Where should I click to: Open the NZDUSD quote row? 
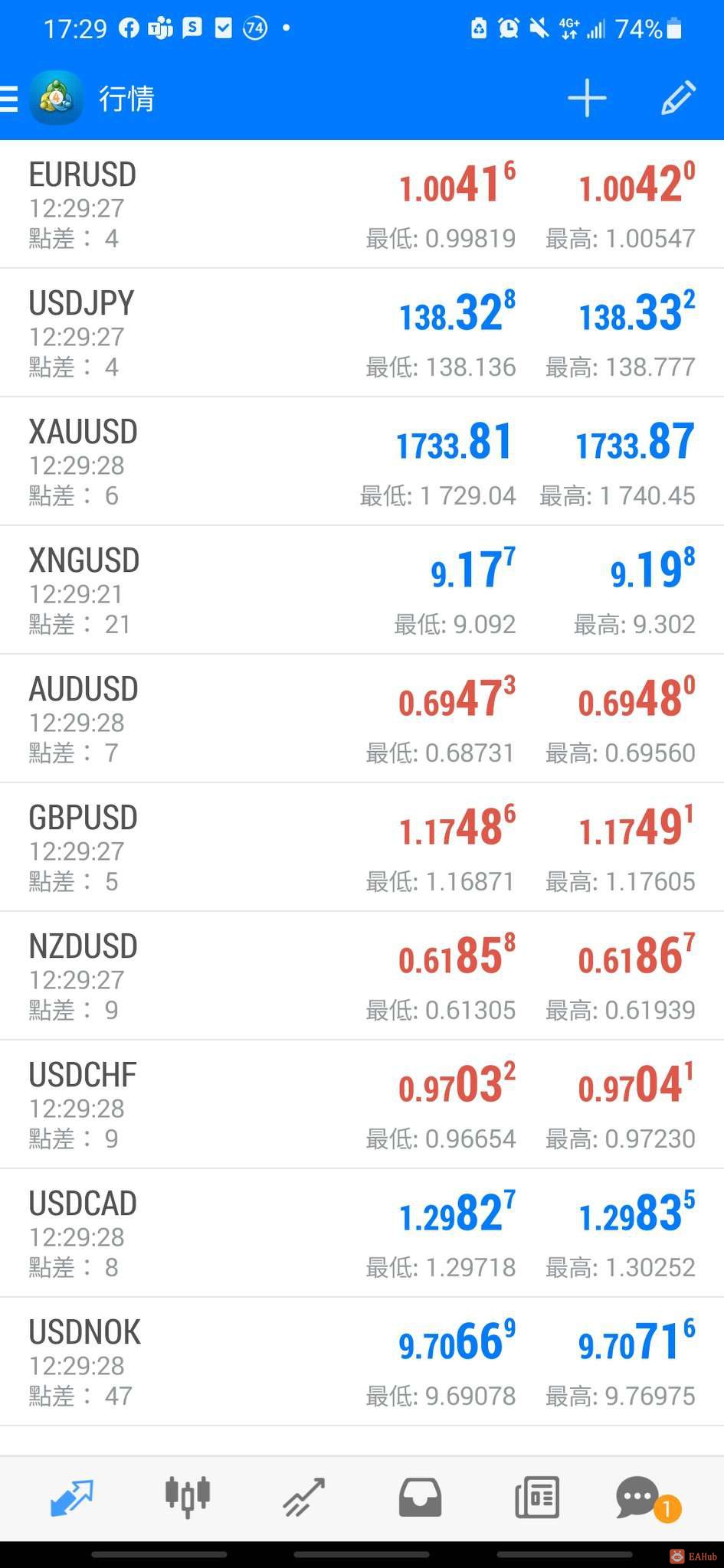click(362, 976)
